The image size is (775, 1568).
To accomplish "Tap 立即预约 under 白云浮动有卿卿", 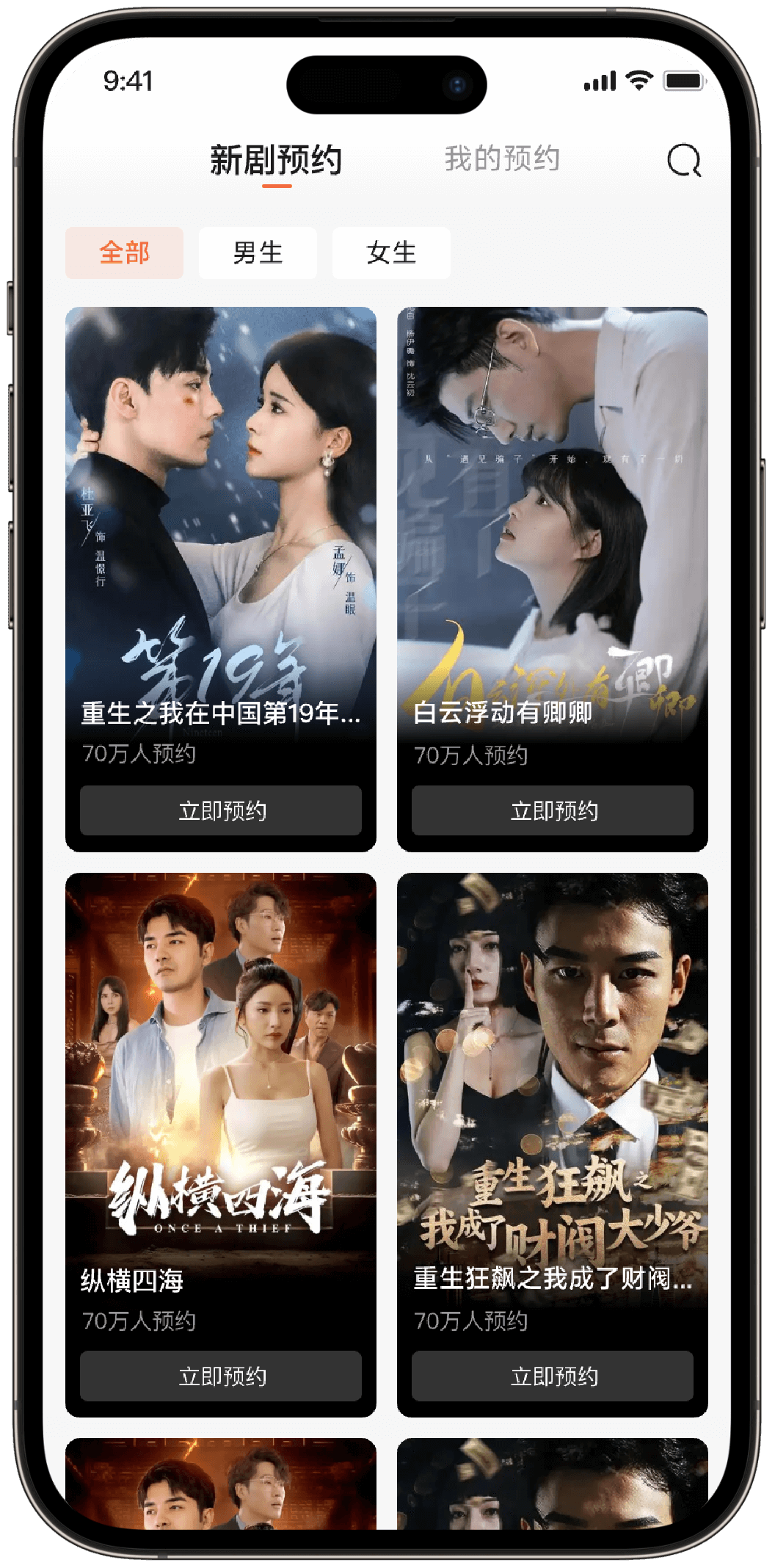I will pos(552,810).
